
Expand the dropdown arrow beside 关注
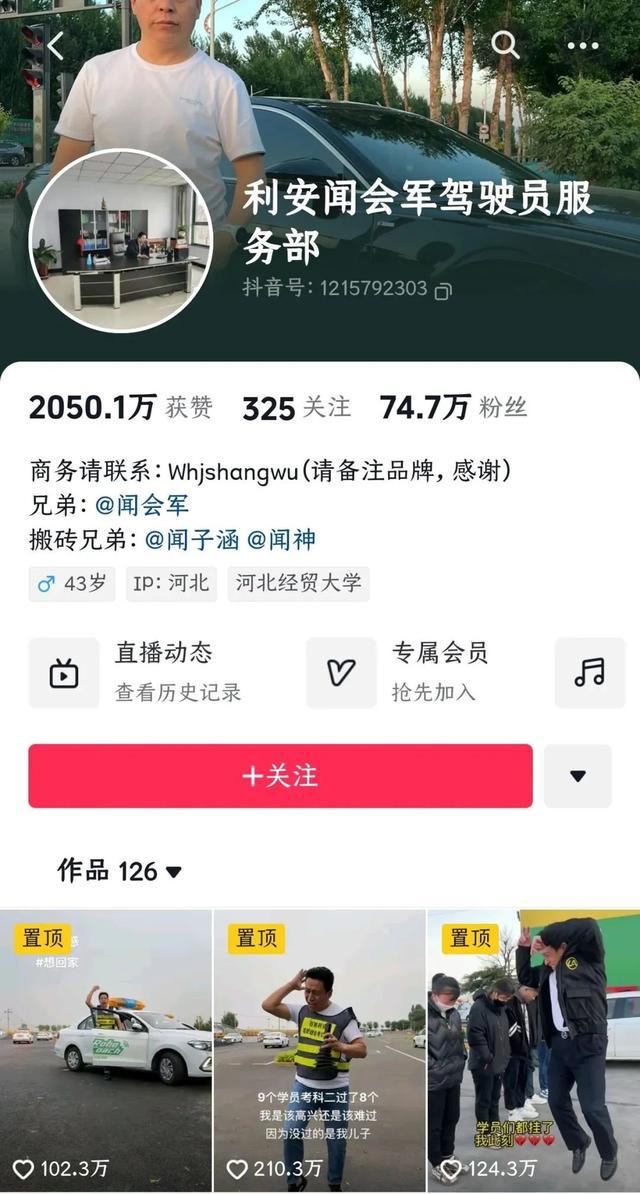577,776
